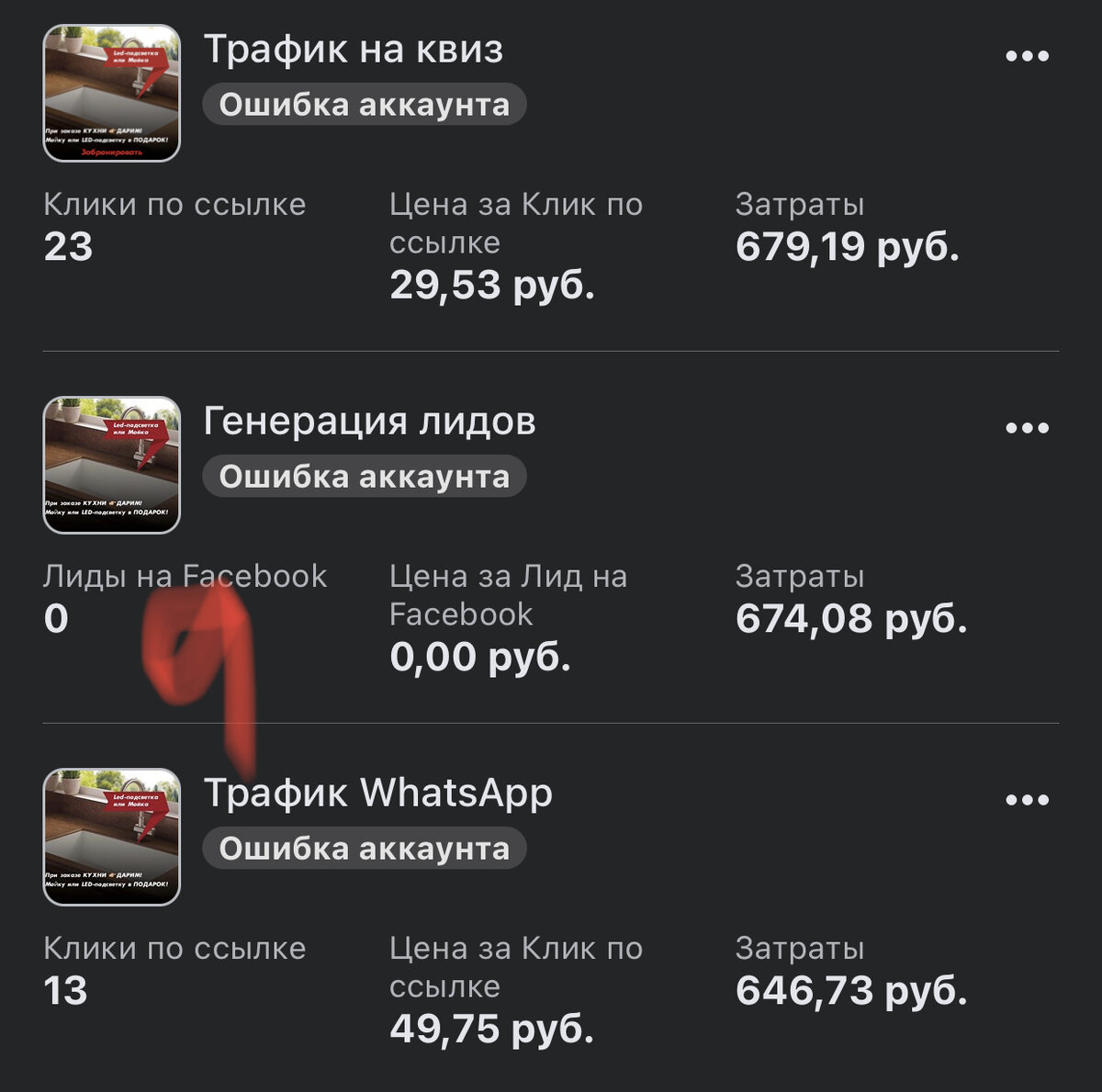Open overflow menu for Генерация лидов
The width and height of the screenshot is (1102, 1092).
(1027, 428)
